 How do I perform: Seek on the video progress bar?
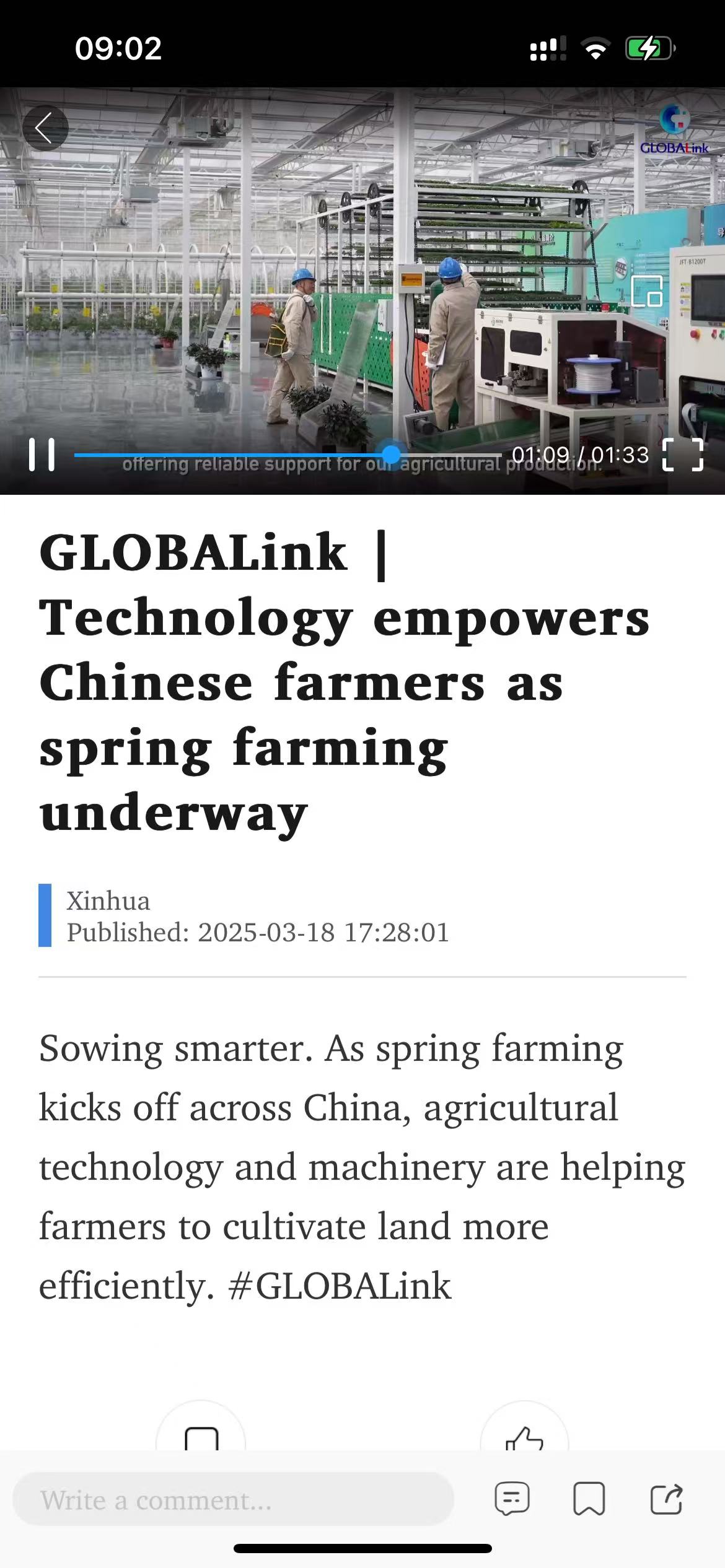(x=288, y=455)
